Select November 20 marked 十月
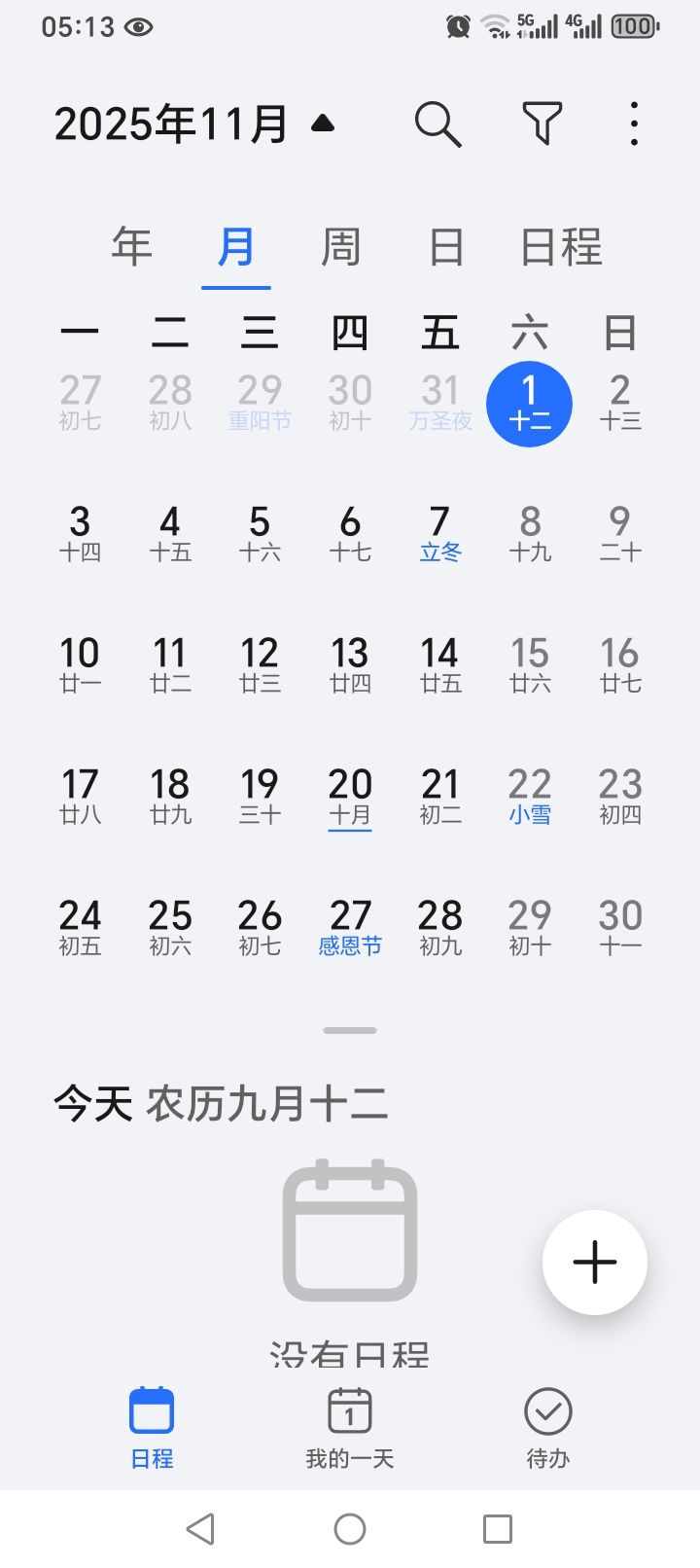The height and width of the screenshot is (1568, 700). click(x=350, y=796)
